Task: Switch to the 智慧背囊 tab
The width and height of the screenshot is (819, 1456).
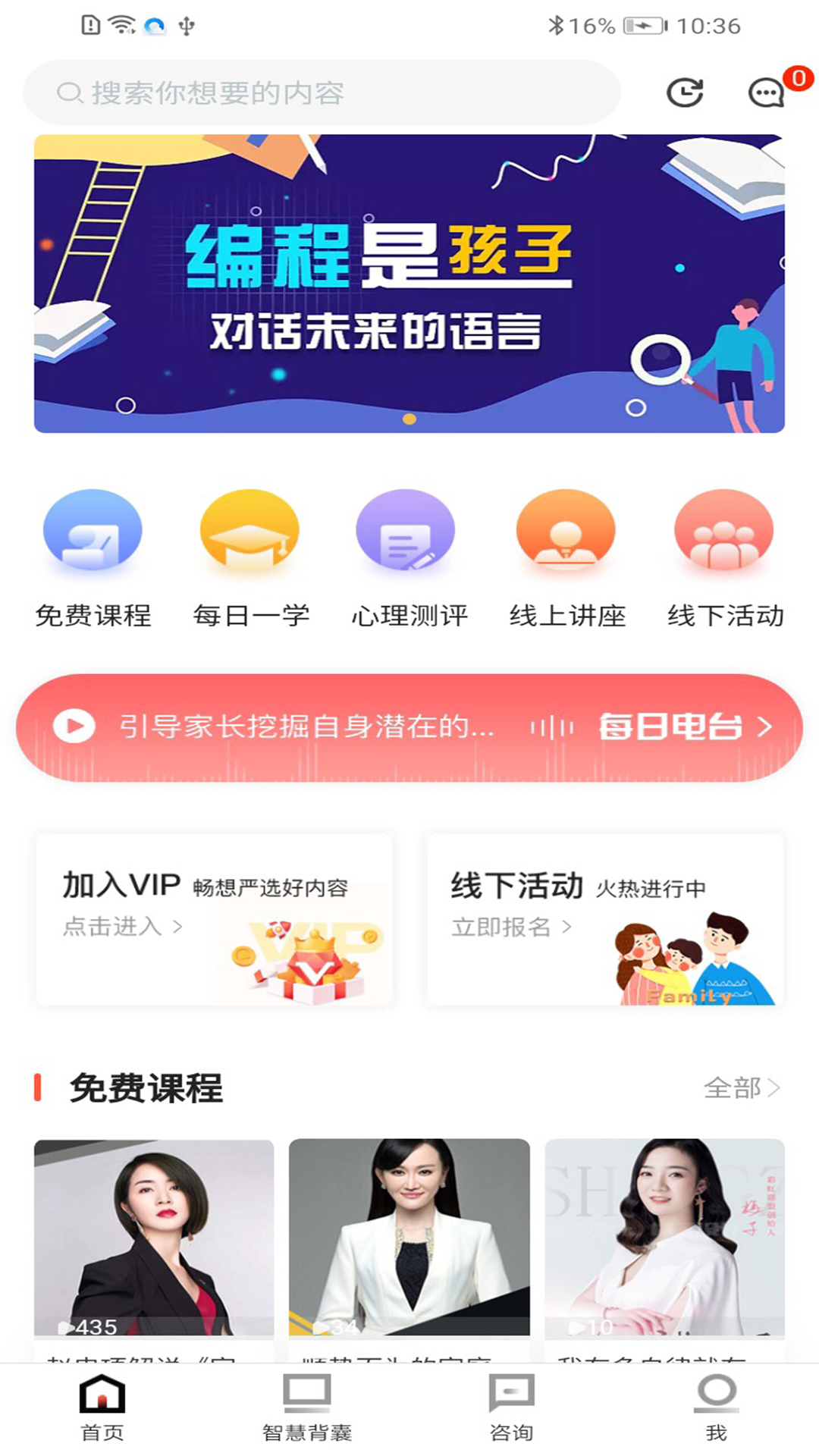Action: tap(307, 1408)
